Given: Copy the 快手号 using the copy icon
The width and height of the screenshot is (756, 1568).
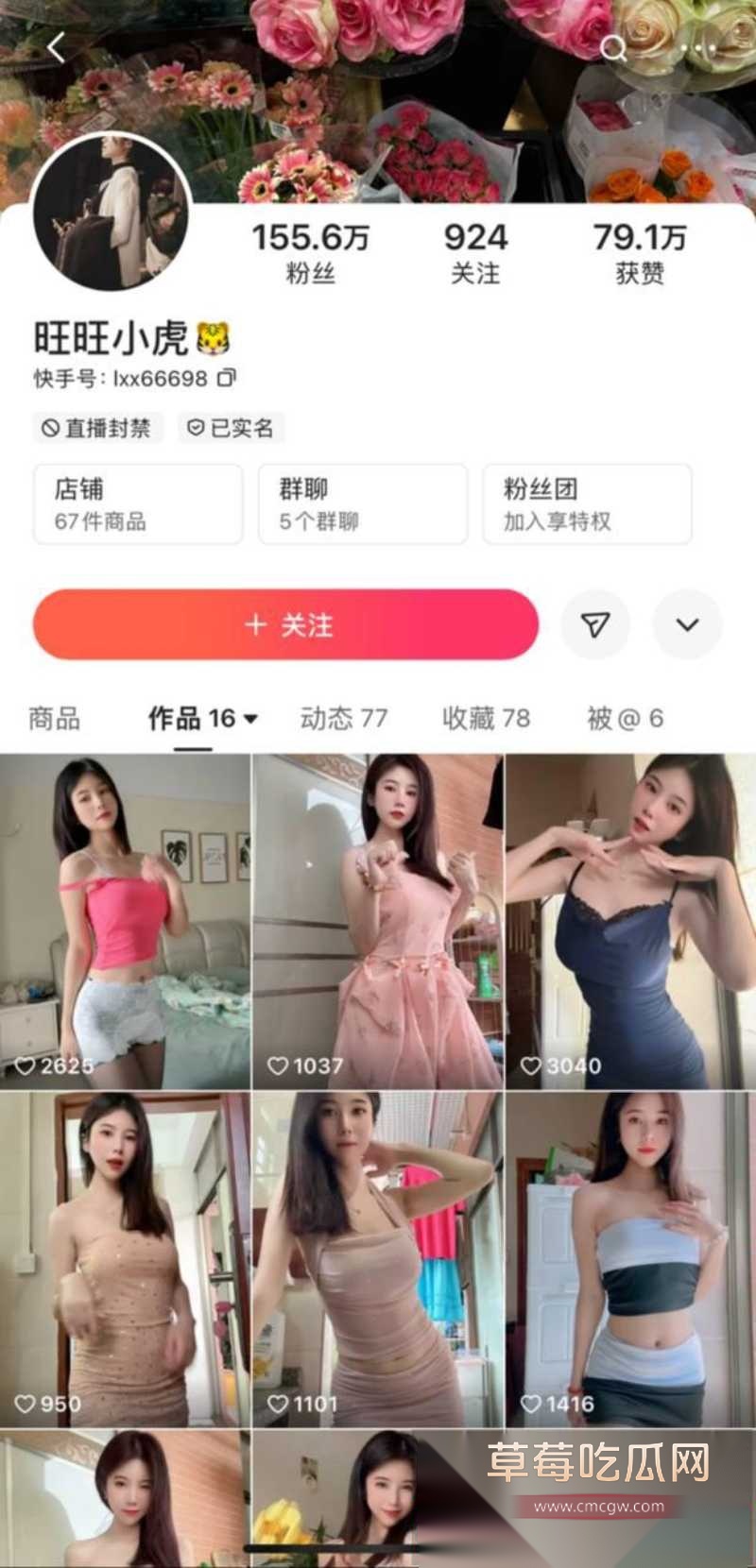Looking at the screenshot, I should [225, 377].
